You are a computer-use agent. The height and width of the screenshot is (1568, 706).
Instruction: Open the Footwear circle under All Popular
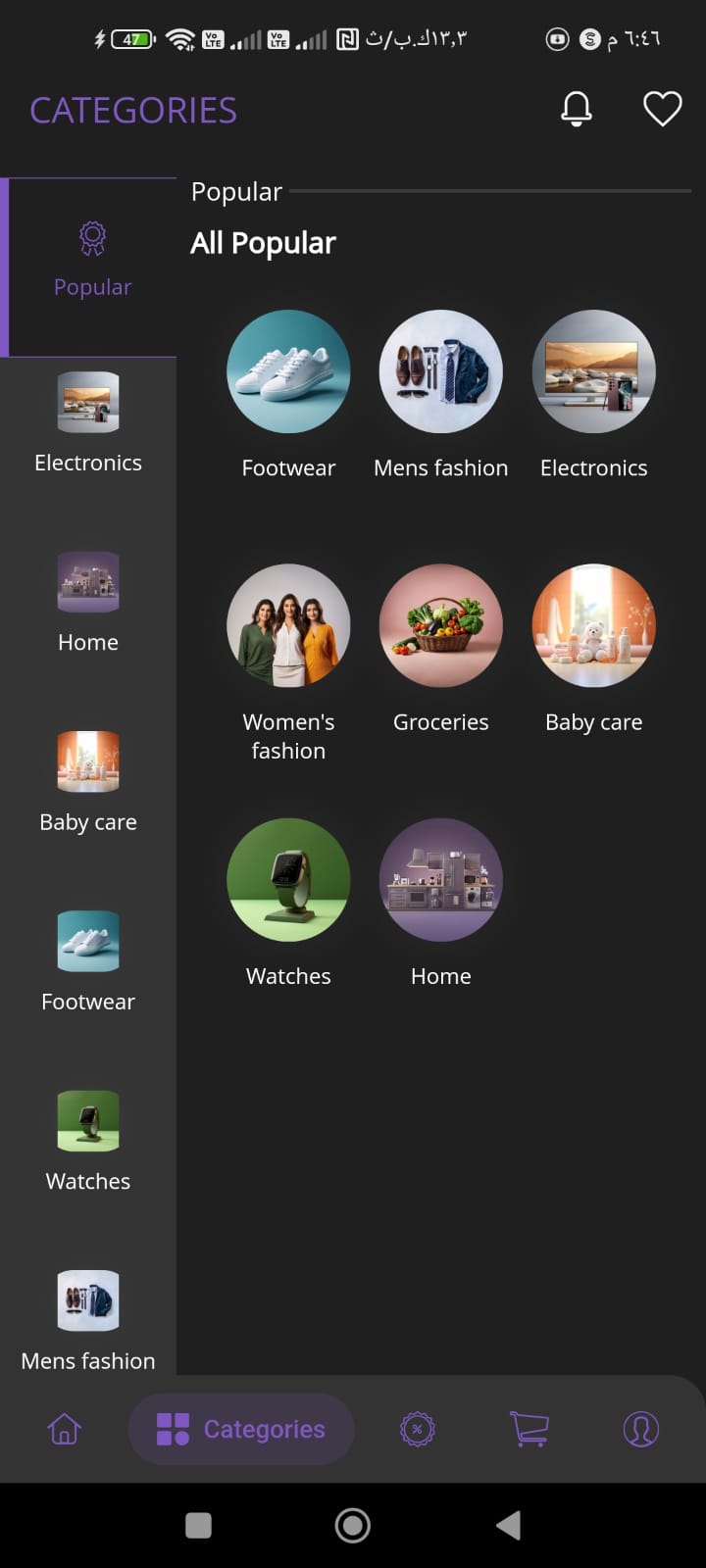(288, 372)
